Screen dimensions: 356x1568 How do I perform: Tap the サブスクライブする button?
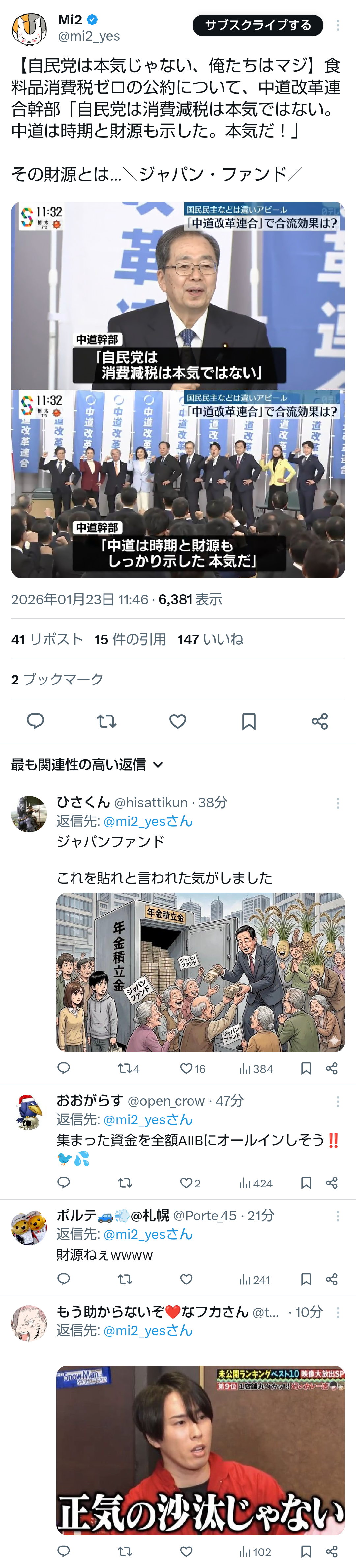coord(257,25)
